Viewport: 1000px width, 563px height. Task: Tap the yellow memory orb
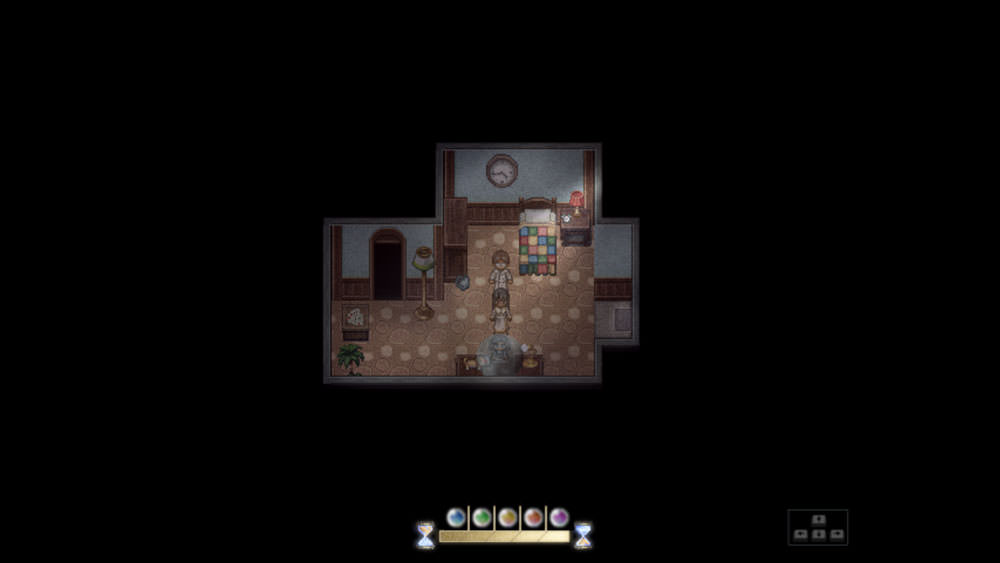click(x=508, y=517)
